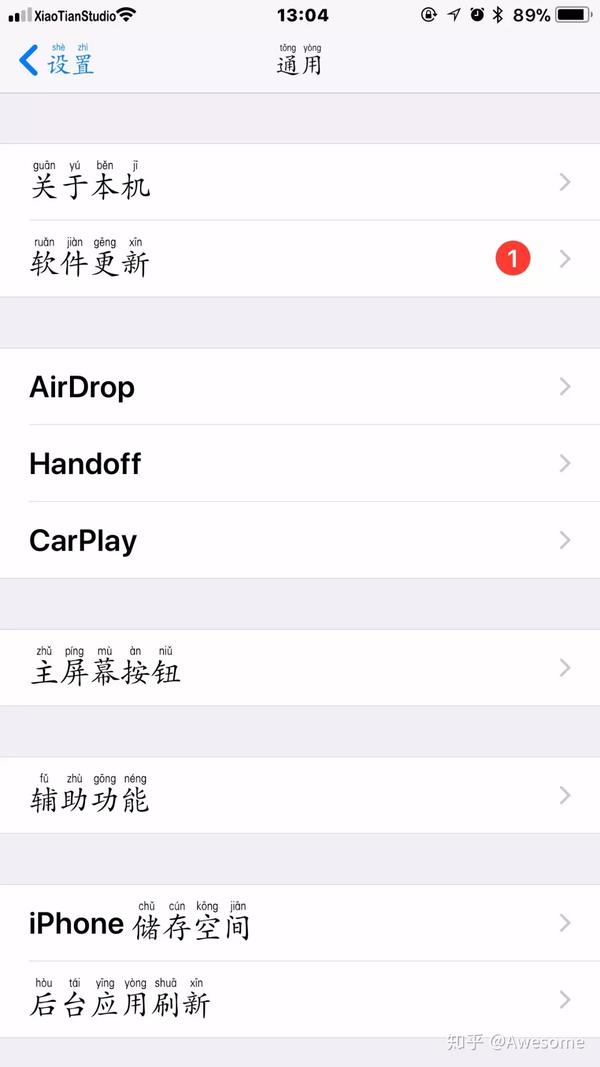Viewport: 600px width, 1067px height.
Task: Open 关于本机 row
Action: click(300, 182)
